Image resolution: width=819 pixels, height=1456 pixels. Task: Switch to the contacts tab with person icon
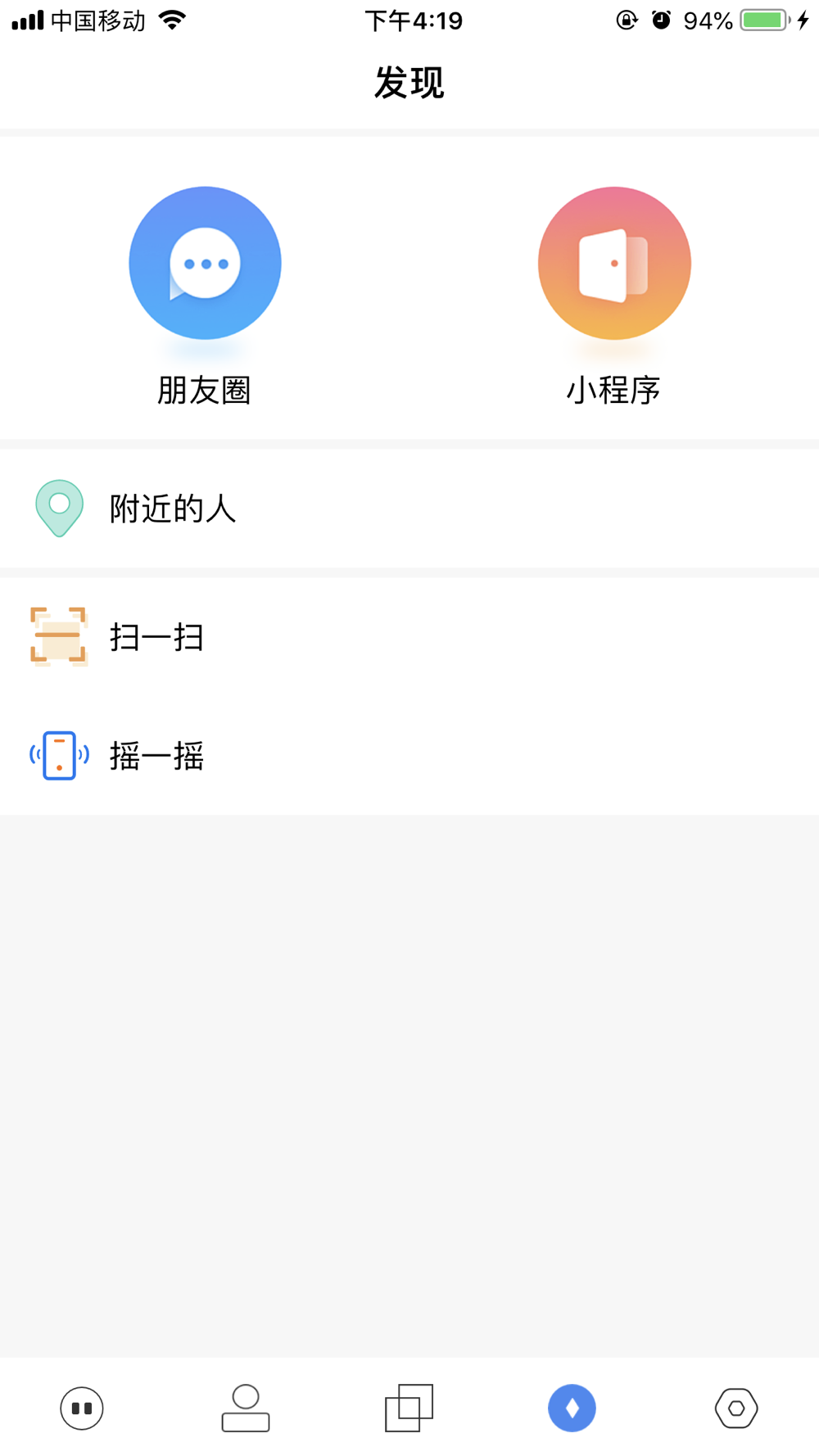246,1408
